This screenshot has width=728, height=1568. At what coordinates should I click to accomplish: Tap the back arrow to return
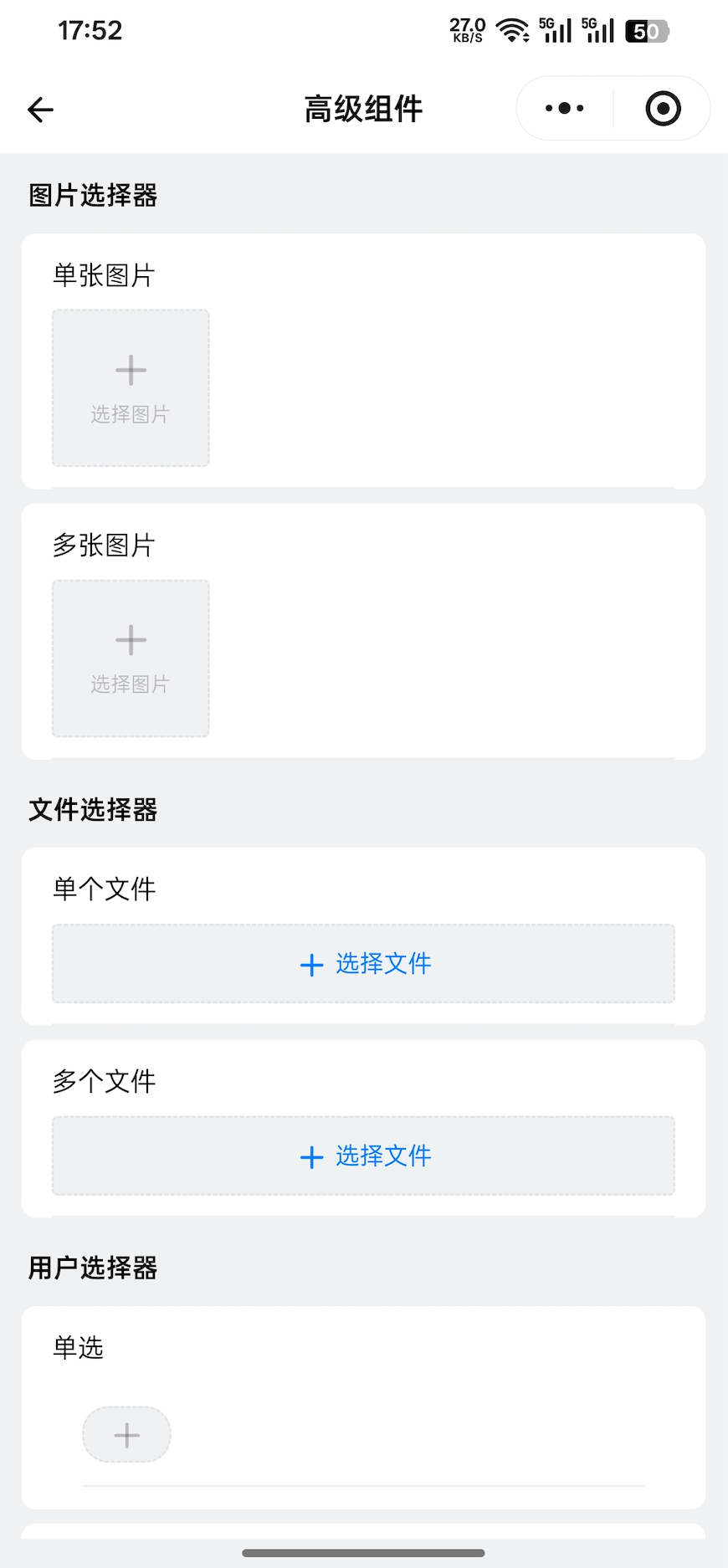pos(39,109)
